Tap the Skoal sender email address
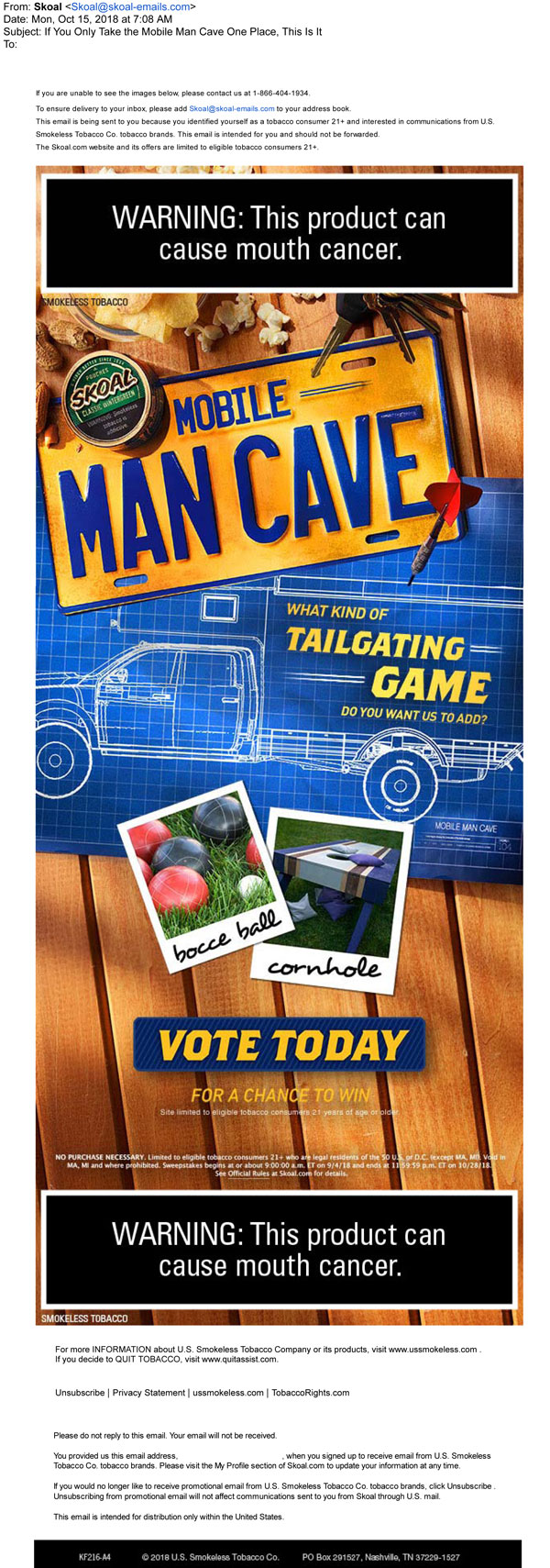Viewport: 550px width, 1568px height. click(130, 6)
